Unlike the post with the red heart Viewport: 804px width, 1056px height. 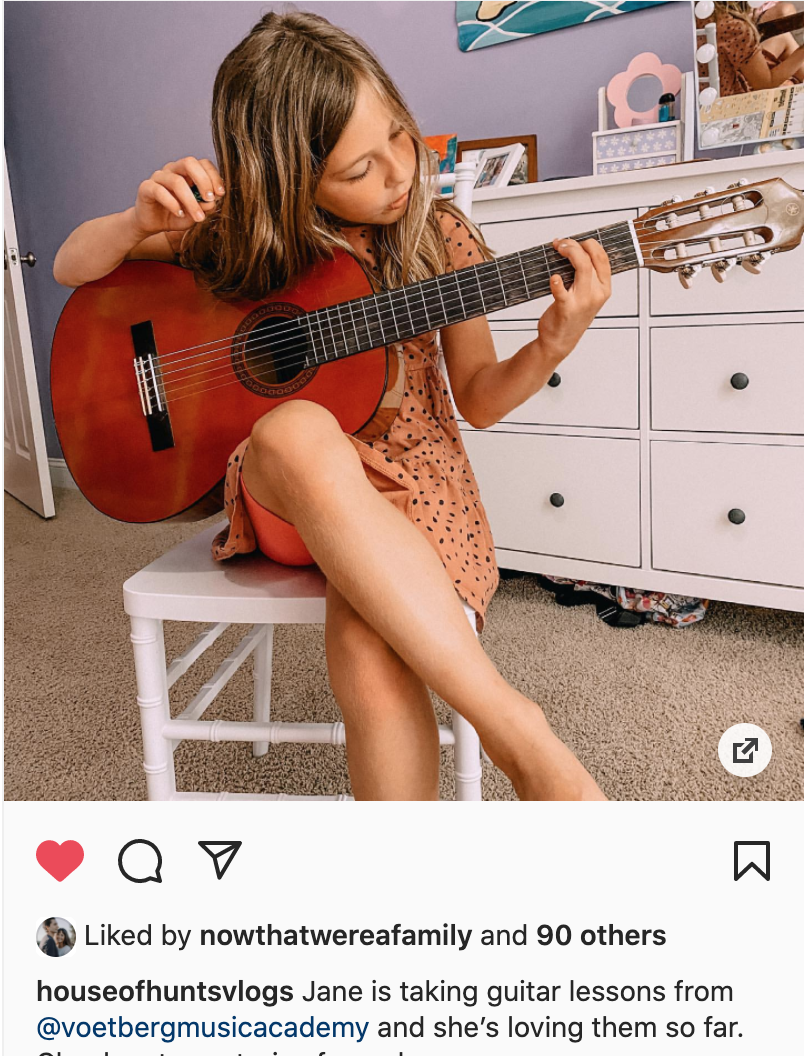[60, 860]
